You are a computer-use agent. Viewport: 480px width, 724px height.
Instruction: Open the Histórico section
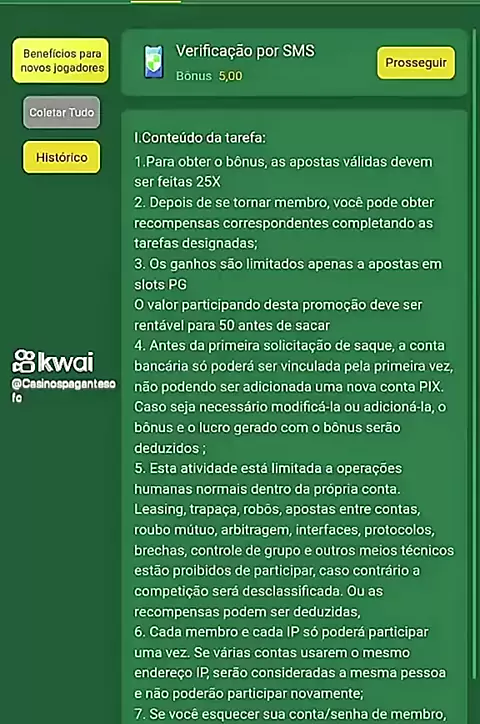(x=61, y=157)
